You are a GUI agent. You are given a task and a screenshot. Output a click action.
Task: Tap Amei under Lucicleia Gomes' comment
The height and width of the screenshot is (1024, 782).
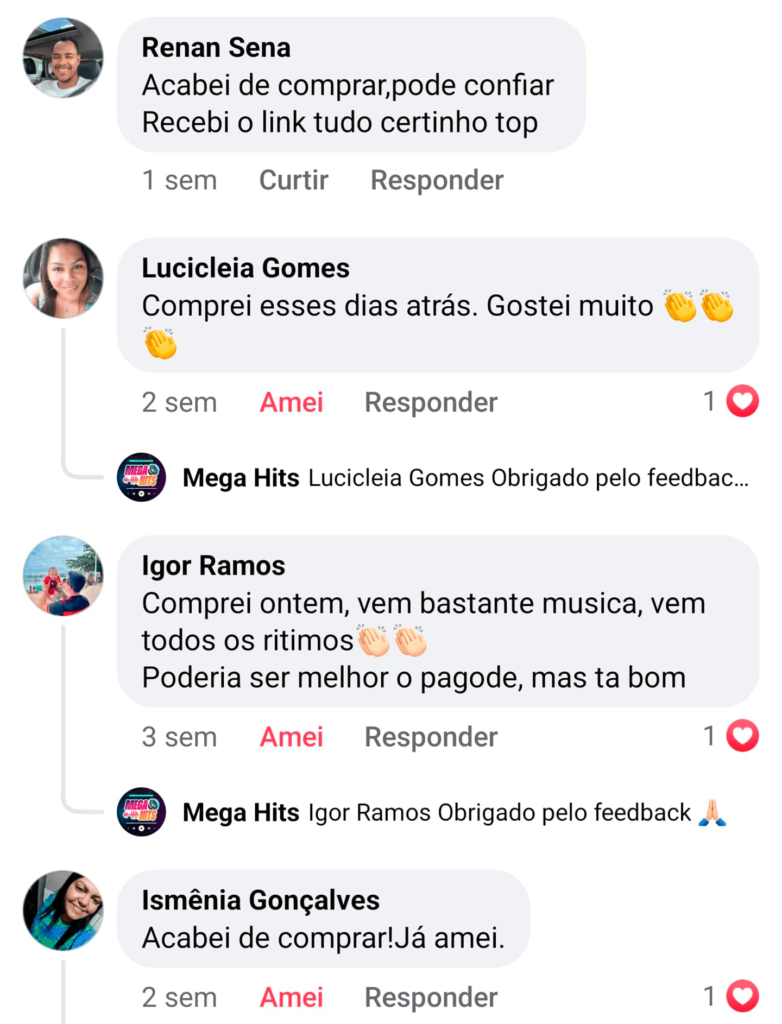[291, 402]
